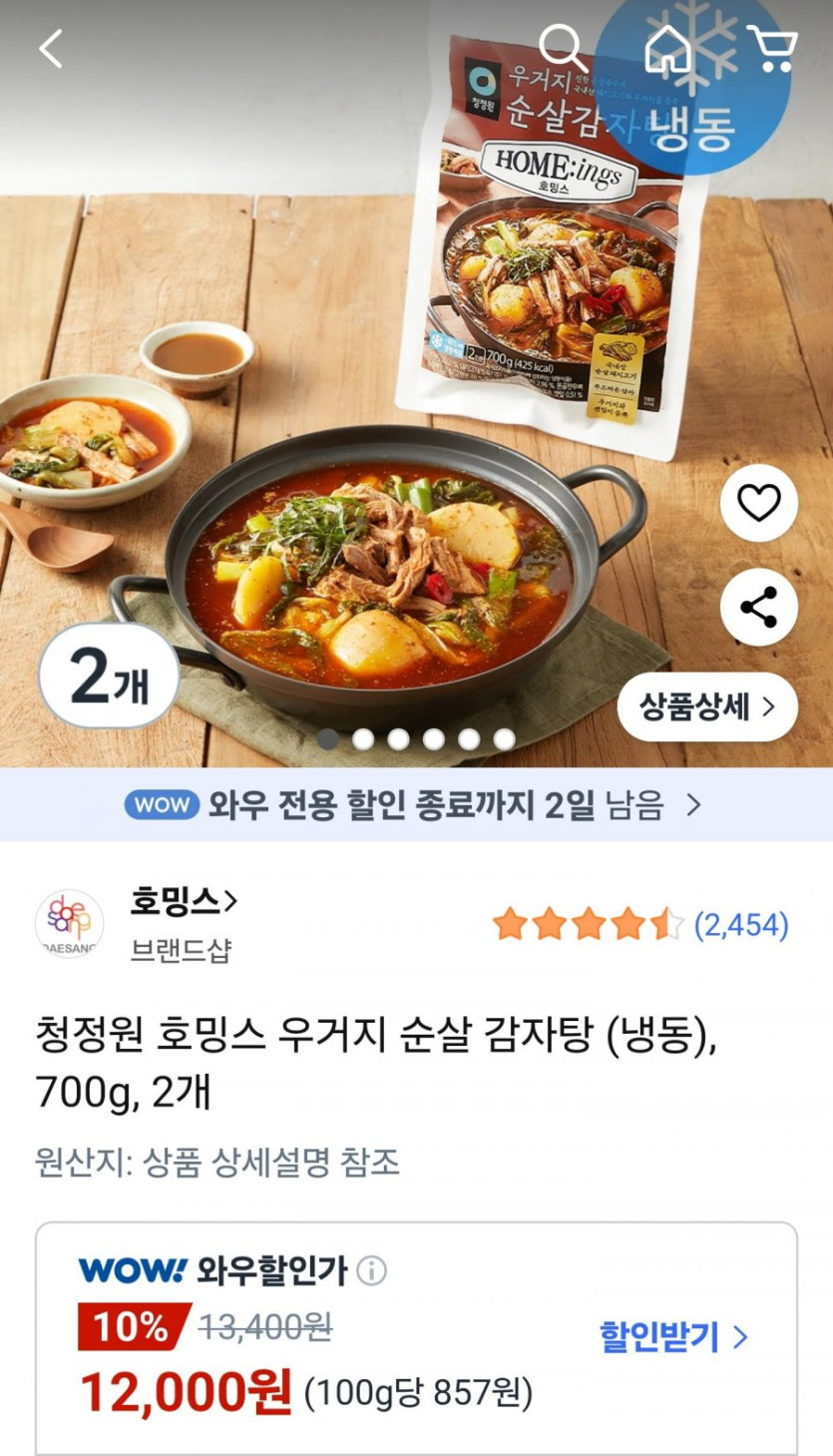Open the WOW 전용 할인 banner
The image size is (833, 1456).
(416, 805)
